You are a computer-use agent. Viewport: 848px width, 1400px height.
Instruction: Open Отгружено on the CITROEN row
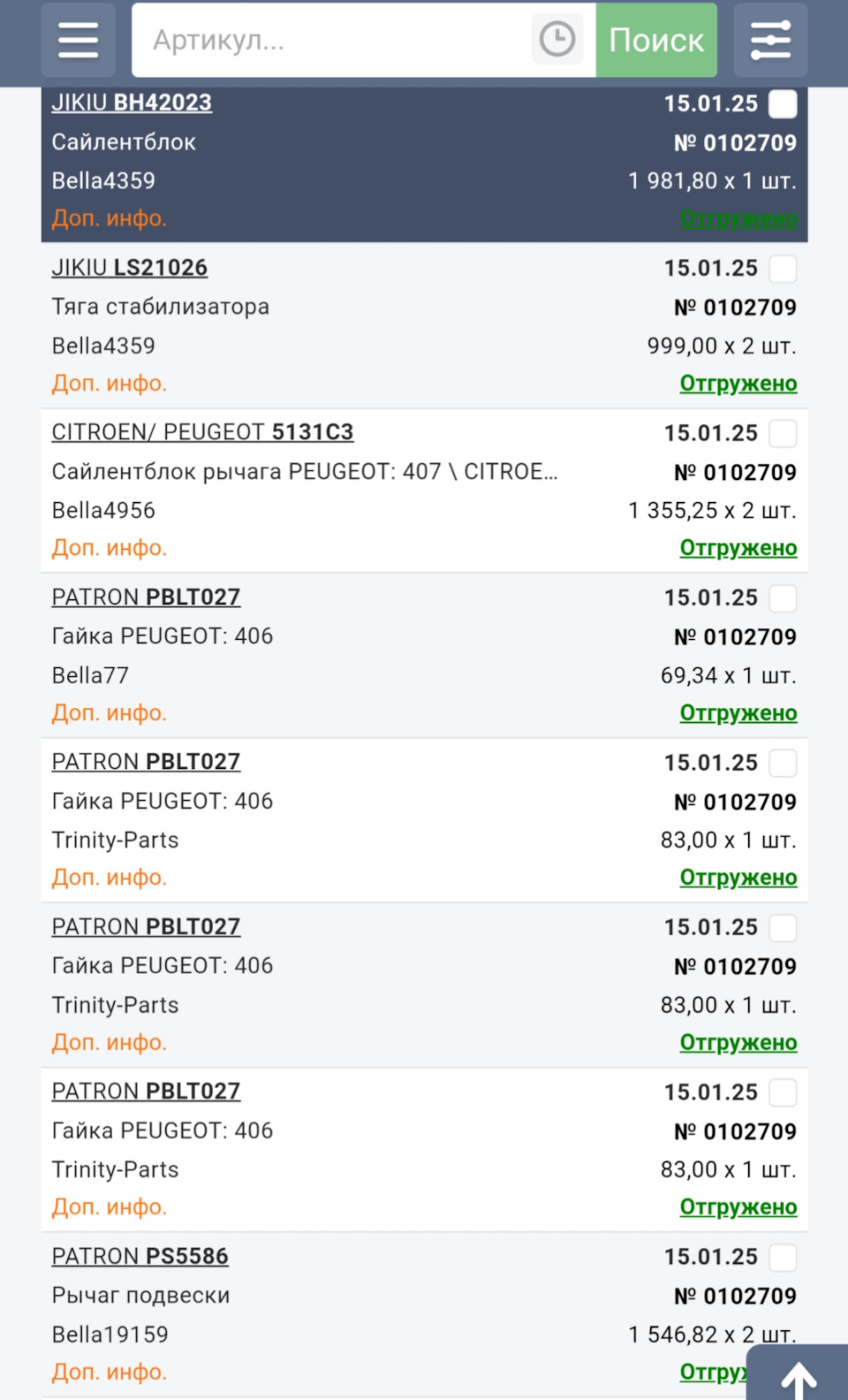738,548
